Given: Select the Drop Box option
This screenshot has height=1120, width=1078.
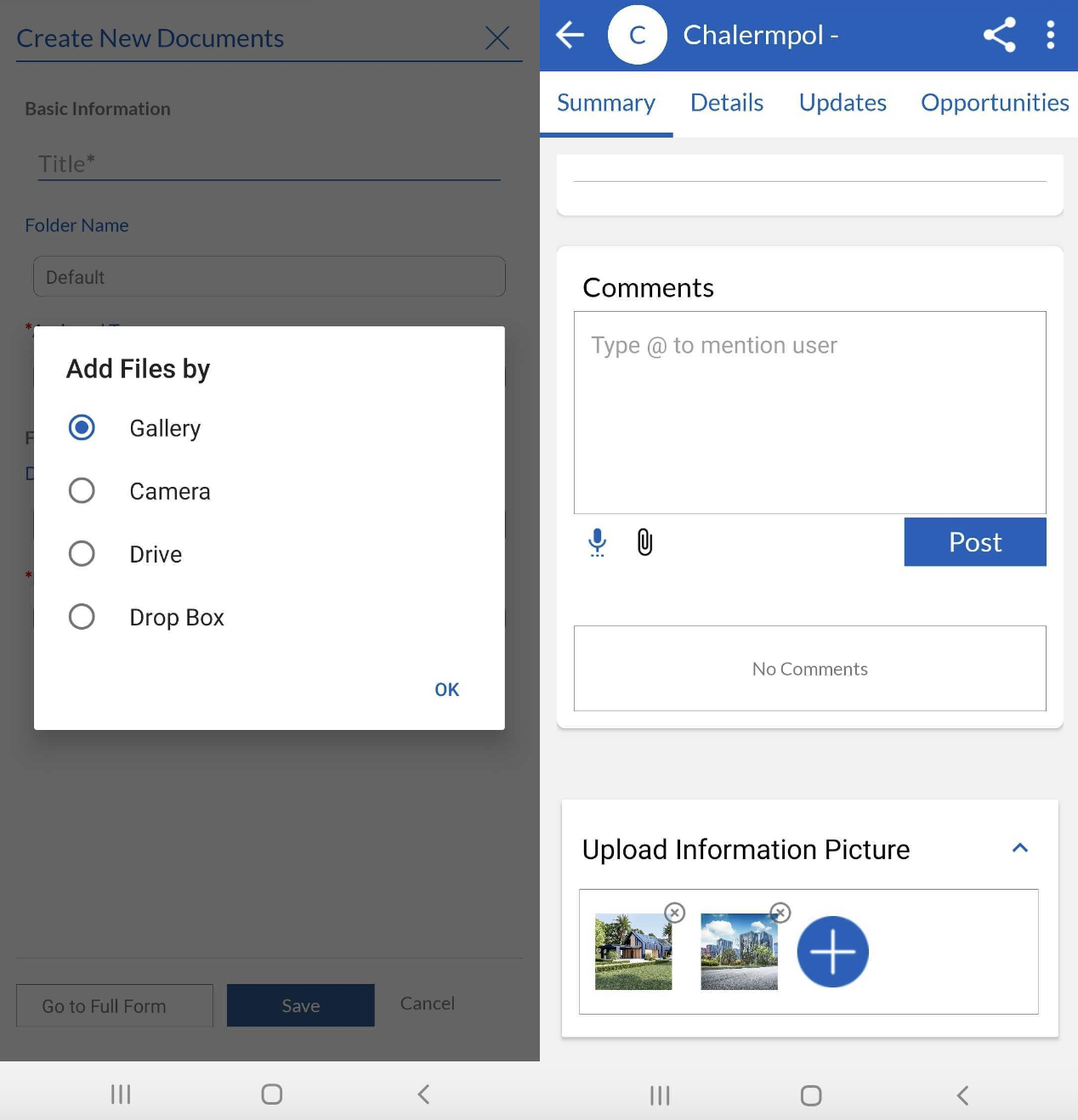Looking at the screenshot, I should point(82,617).
